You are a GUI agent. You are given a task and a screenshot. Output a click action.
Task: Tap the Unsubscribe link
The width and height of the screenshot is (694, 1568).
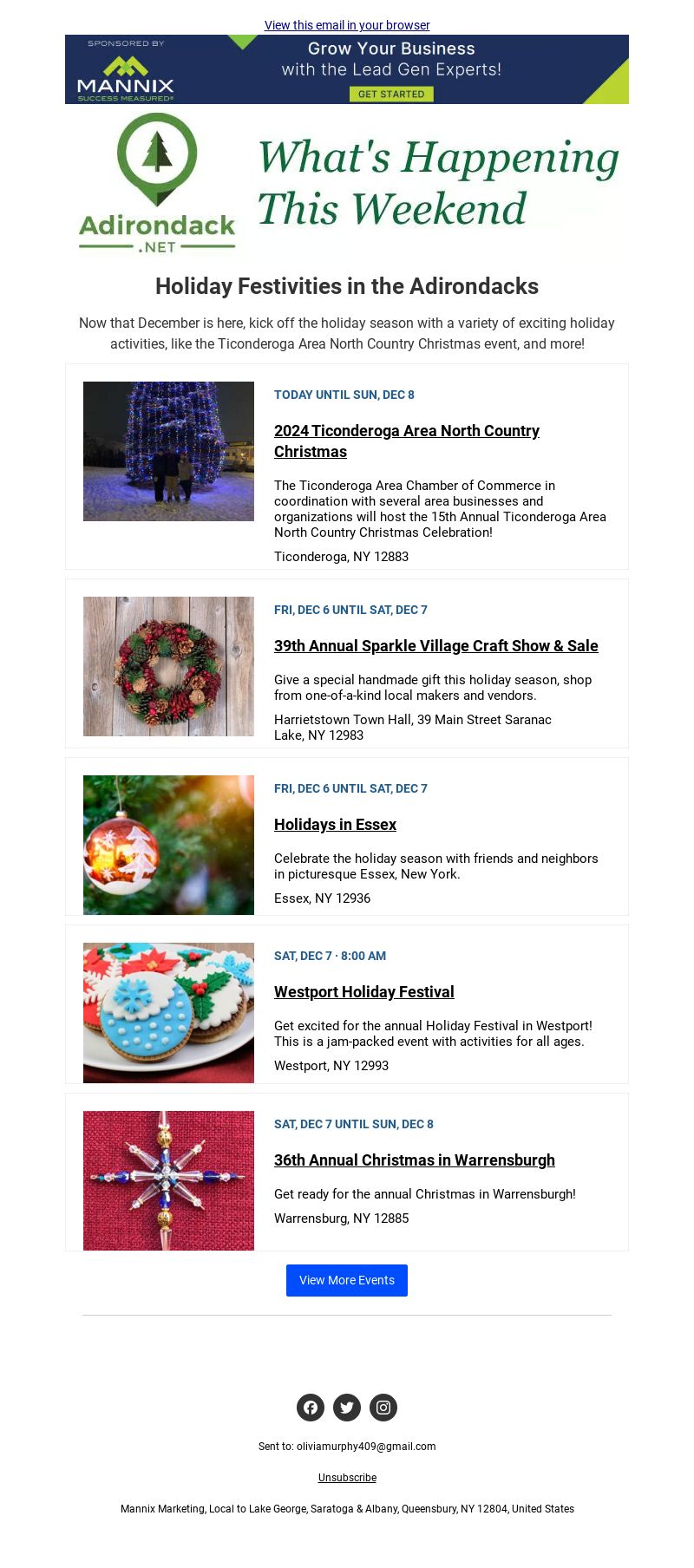[x=347, y=1478]
